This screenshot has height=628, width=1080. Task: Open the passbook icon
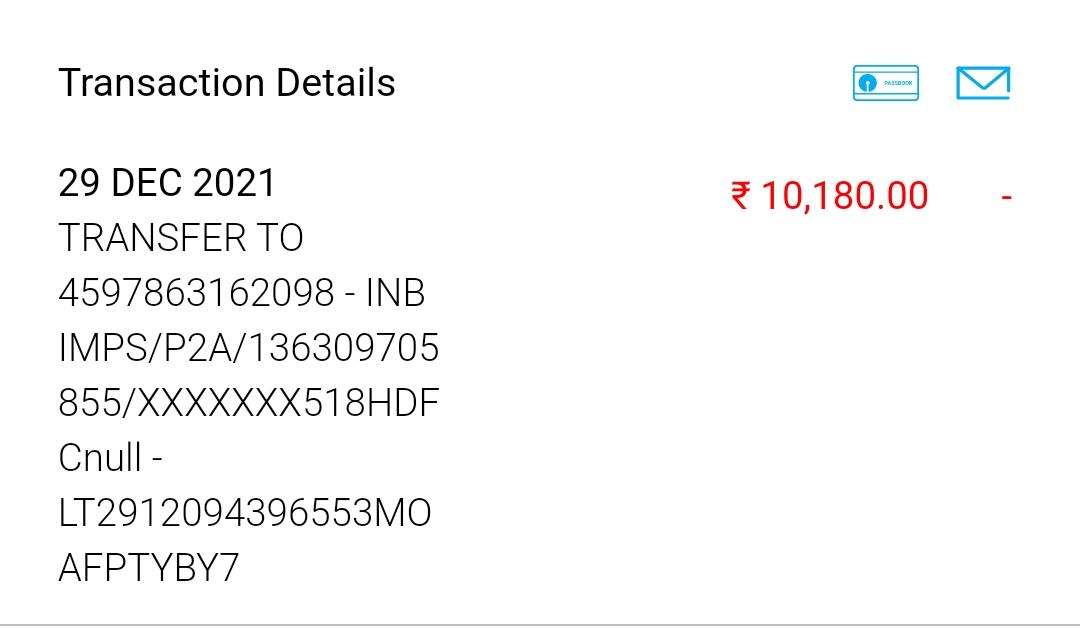click(x=885, y=83)
